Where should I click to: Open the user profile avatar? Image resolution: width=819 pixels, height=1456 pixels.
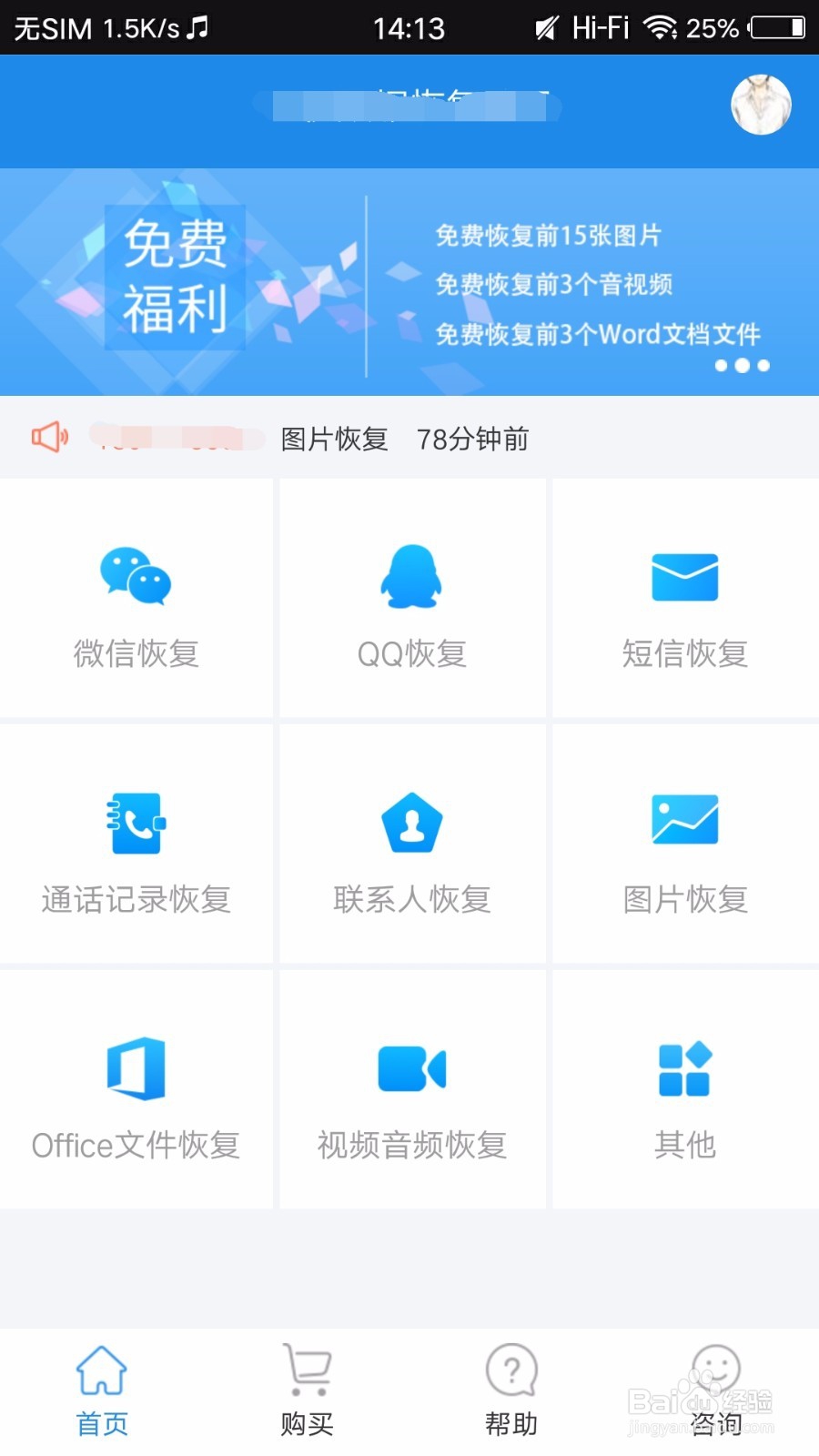(x=761, y=105)
